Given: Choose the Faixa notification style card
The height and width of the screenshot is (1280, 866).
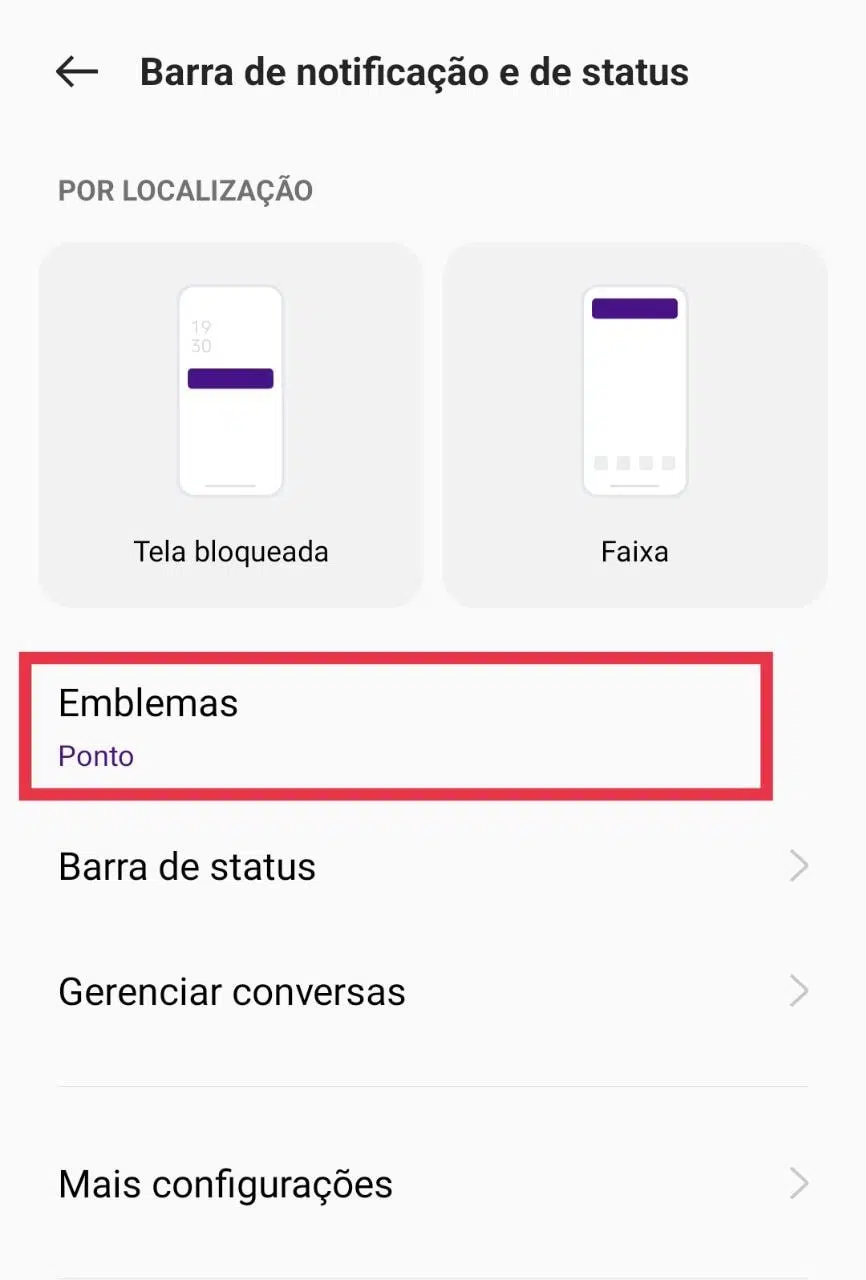Looking at the screenshot, I should click(x=634, y=423).
